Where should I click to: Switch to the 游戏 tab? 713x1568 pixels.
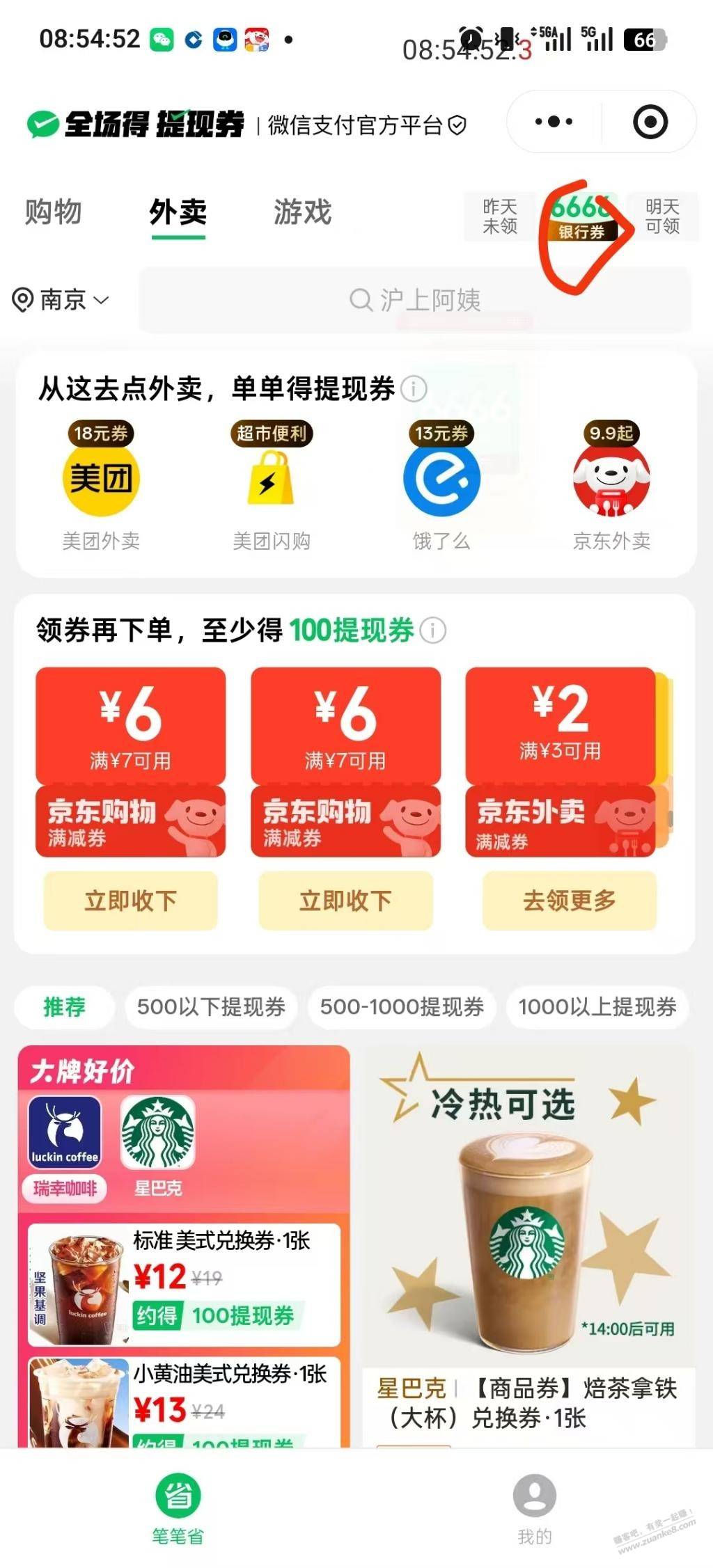click(x=302, y=212)
